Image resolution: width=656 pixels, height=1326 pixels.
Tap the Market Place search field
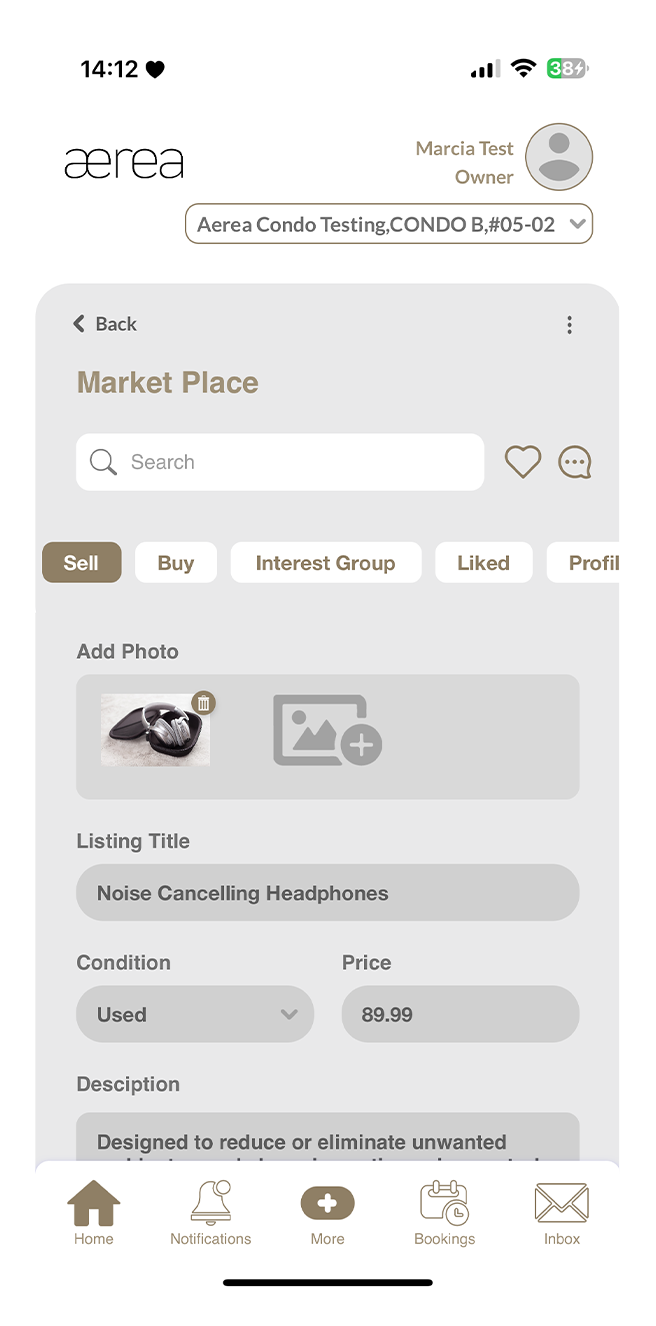click(280, 462)
